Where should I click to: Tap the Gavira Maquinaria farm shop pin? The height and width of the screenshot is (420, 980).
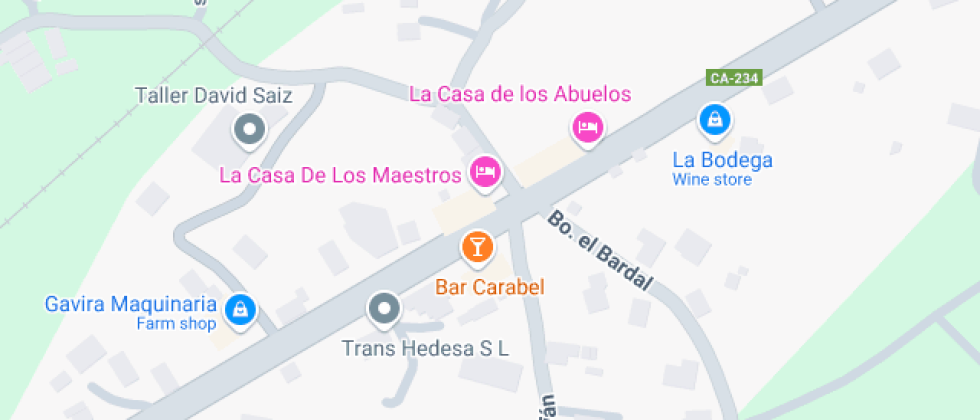tap(240, 309)
